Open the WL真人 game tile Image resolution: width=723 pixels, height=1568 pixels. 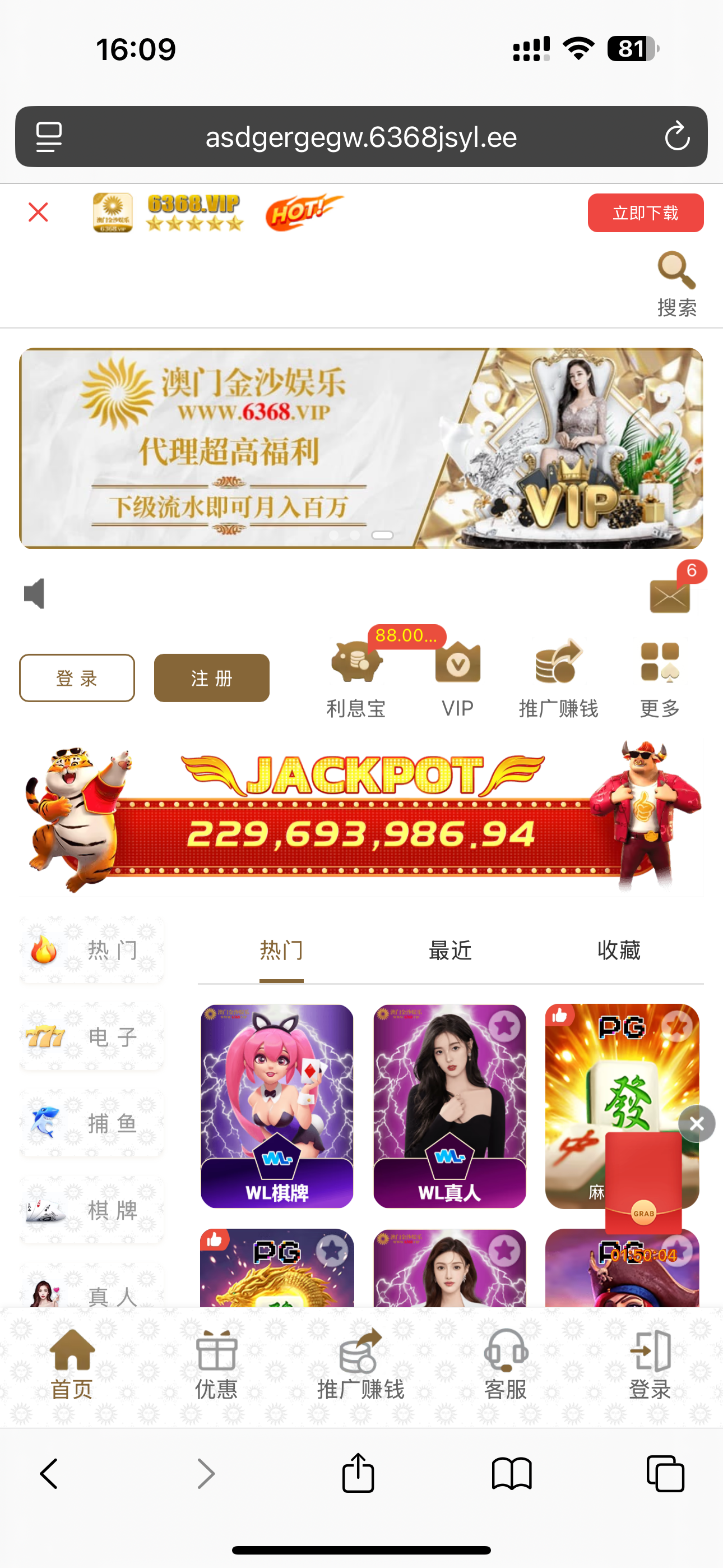click(x=449, y=1106)
